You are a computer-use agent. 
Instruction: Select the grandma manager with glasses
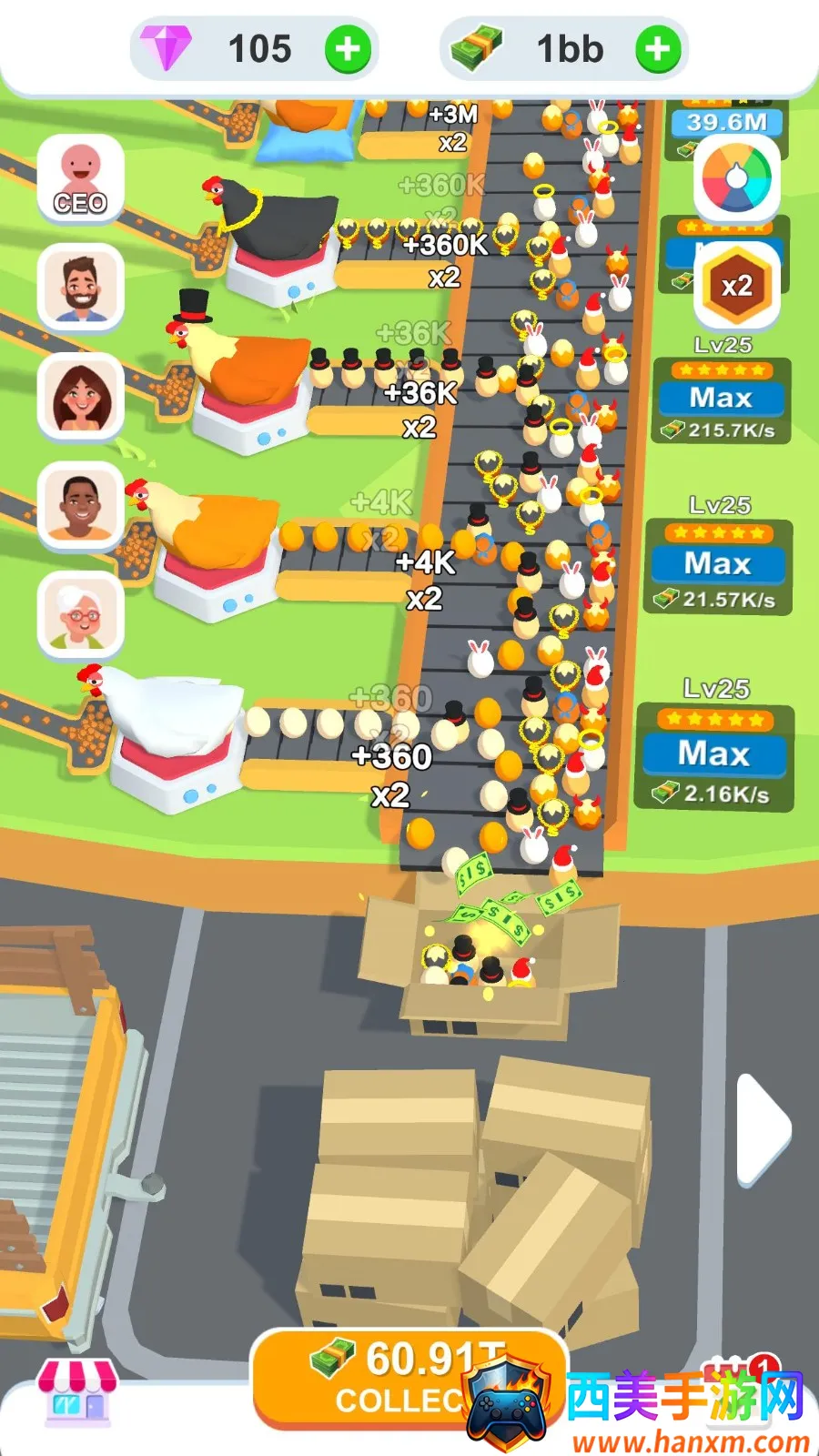coord(80,614)
